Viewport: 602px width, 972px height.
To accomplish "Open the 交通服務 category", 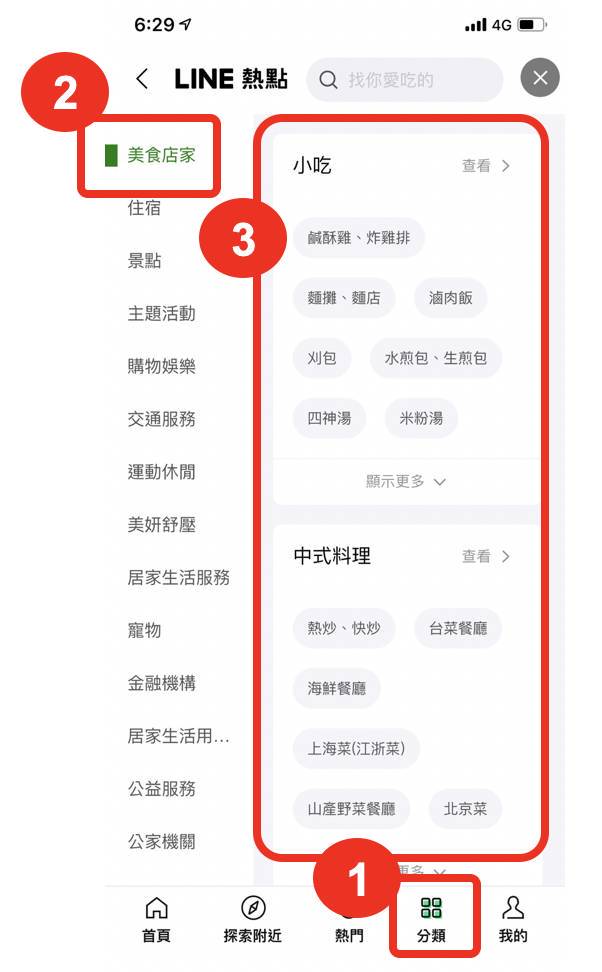I will pos(161,419).
